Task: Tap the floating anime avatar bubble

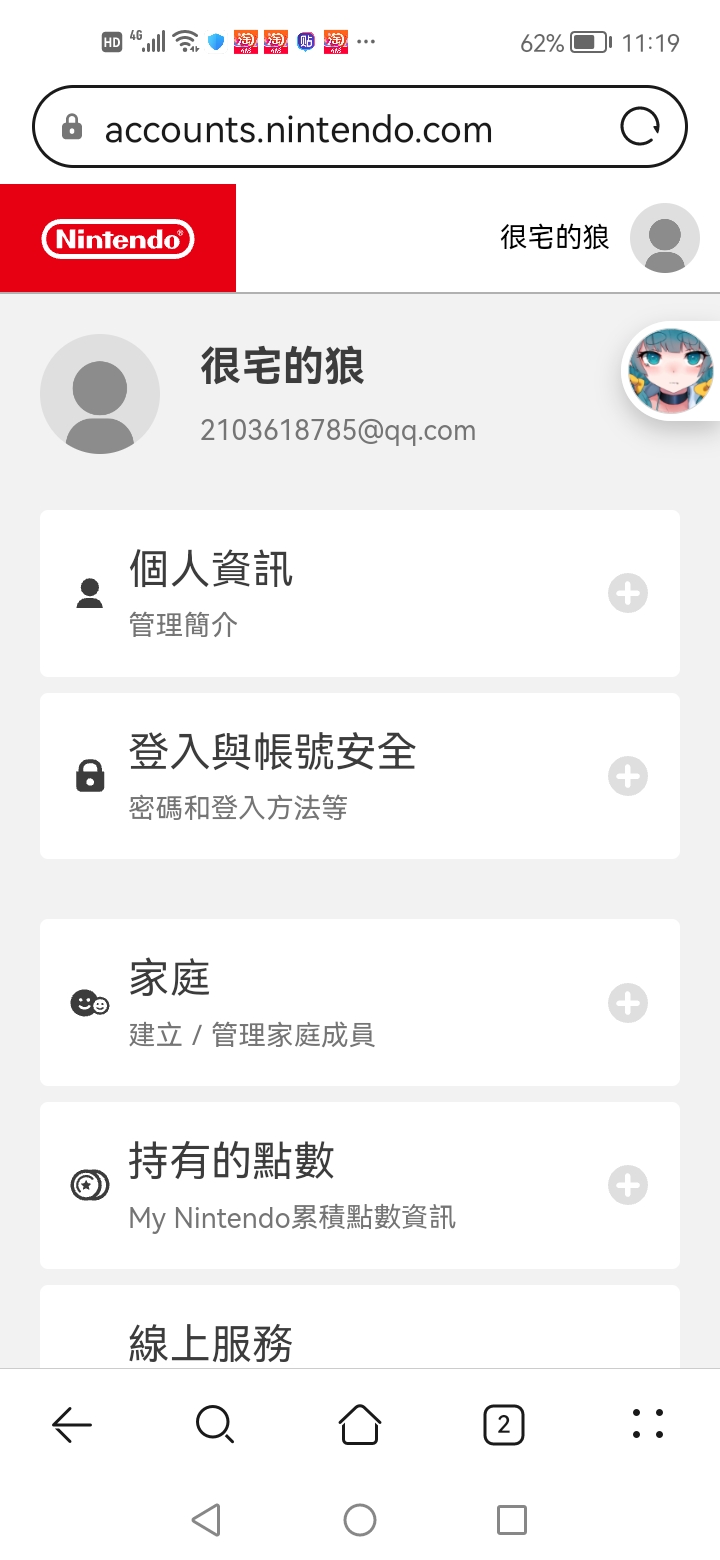Action: tap(670, 372)
